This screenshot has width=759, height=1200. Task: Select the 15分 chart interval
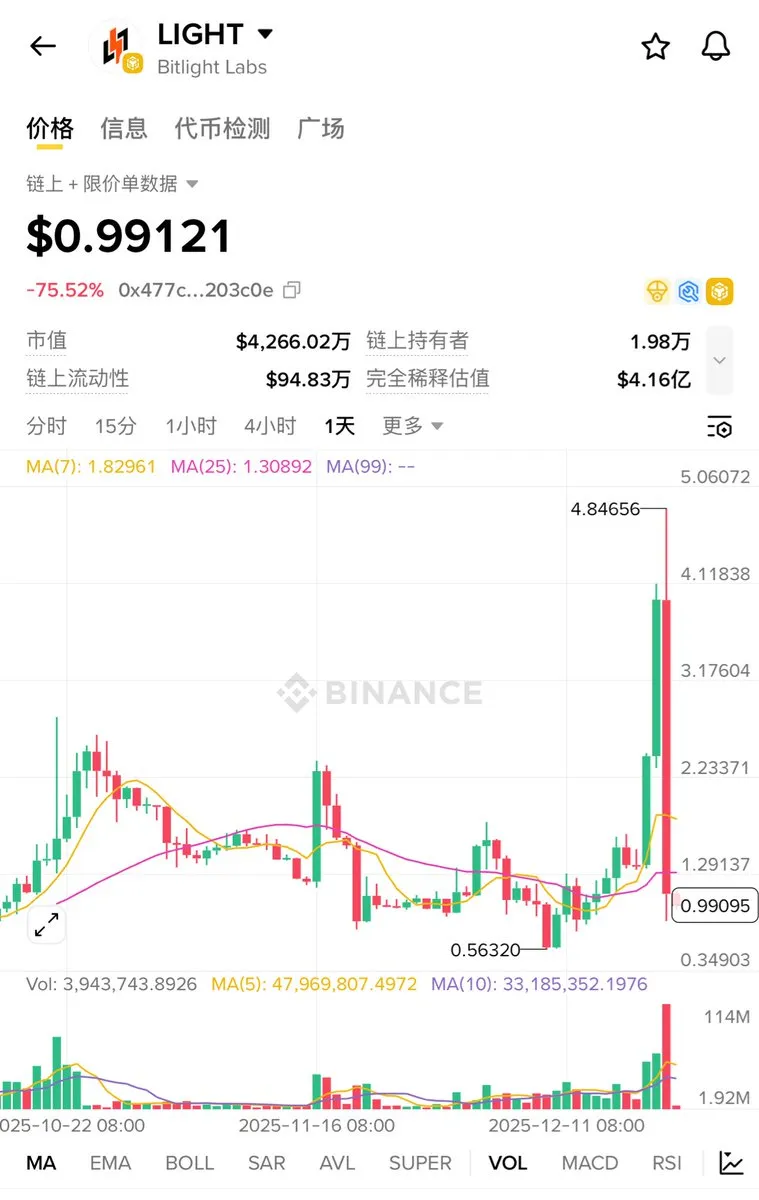(115, 426)
